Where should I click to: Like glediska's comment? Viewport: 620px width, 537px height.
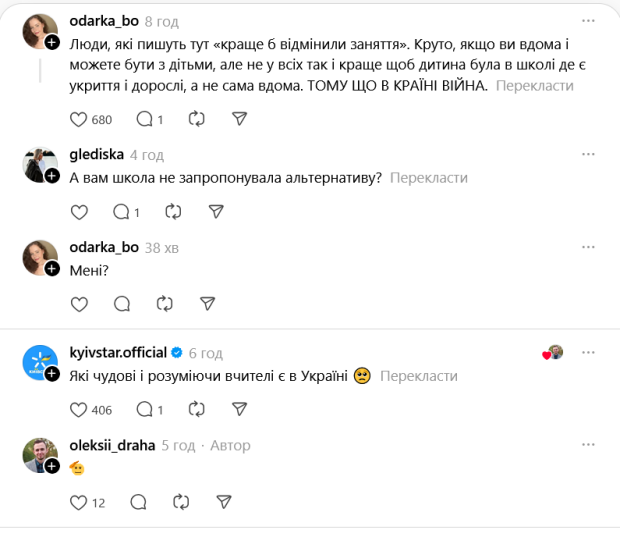click(x=79, y=212)
